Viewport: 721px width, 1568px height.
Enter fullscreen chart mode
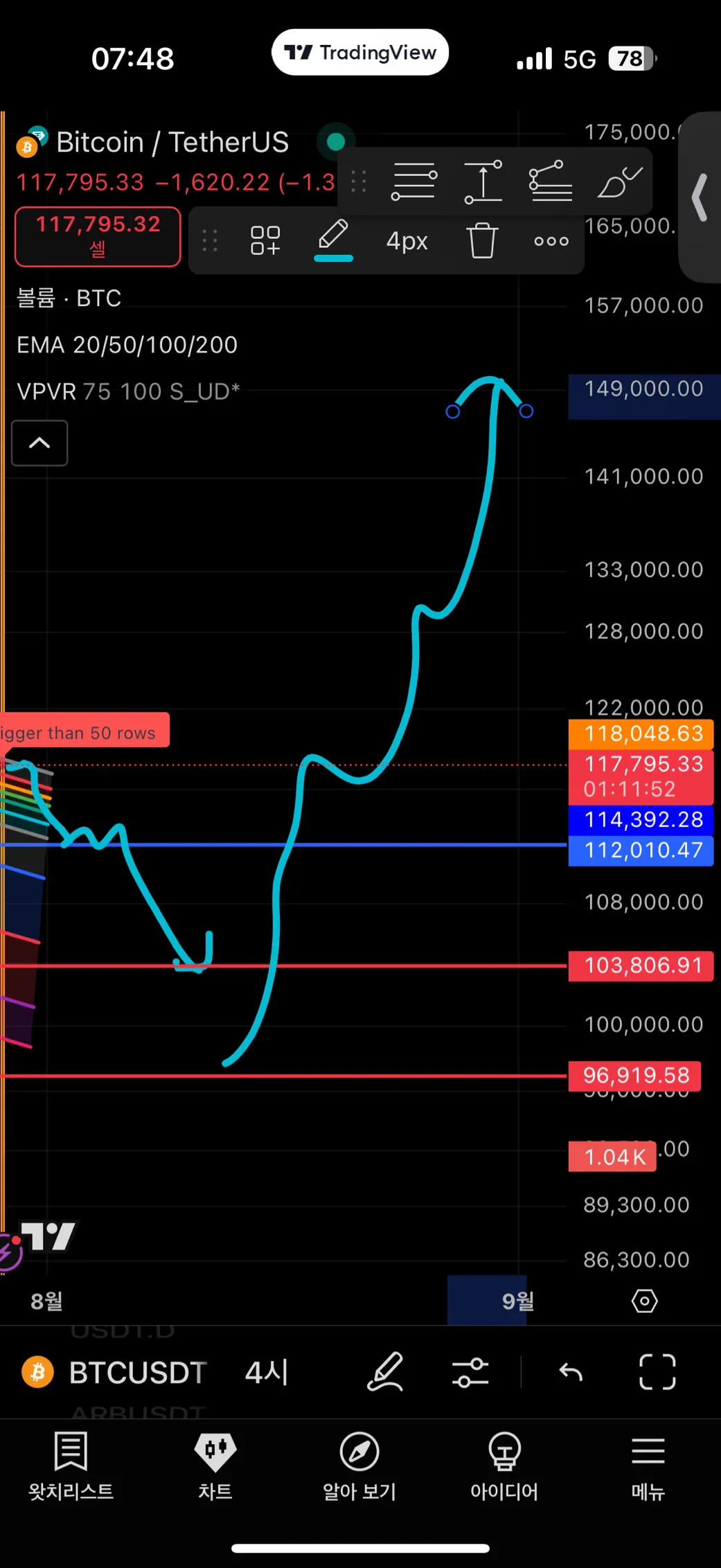click(x=657, y=1372)
